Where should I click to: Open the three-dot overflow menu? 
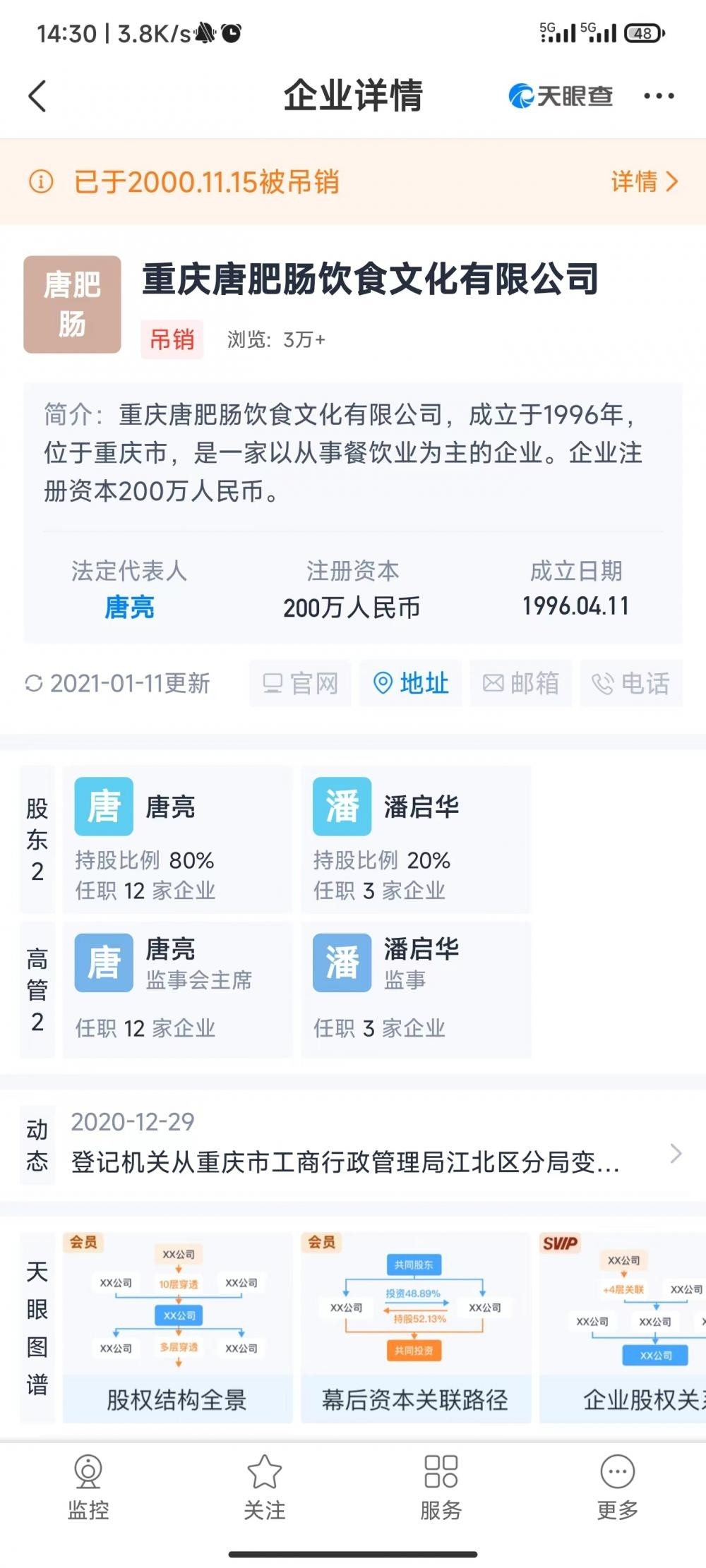point(659,96)
